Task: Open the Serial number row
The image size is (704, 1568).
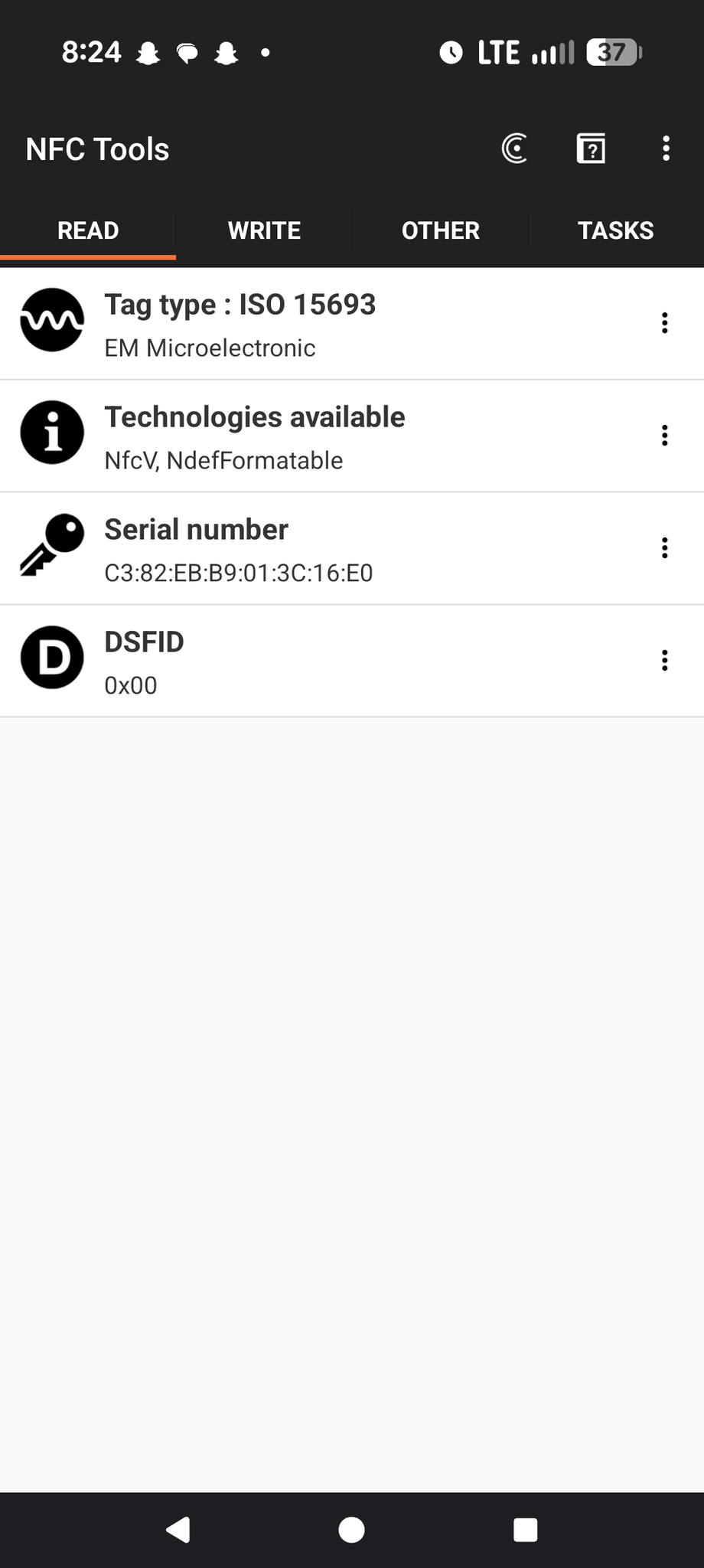Action: tap(306, 549)
